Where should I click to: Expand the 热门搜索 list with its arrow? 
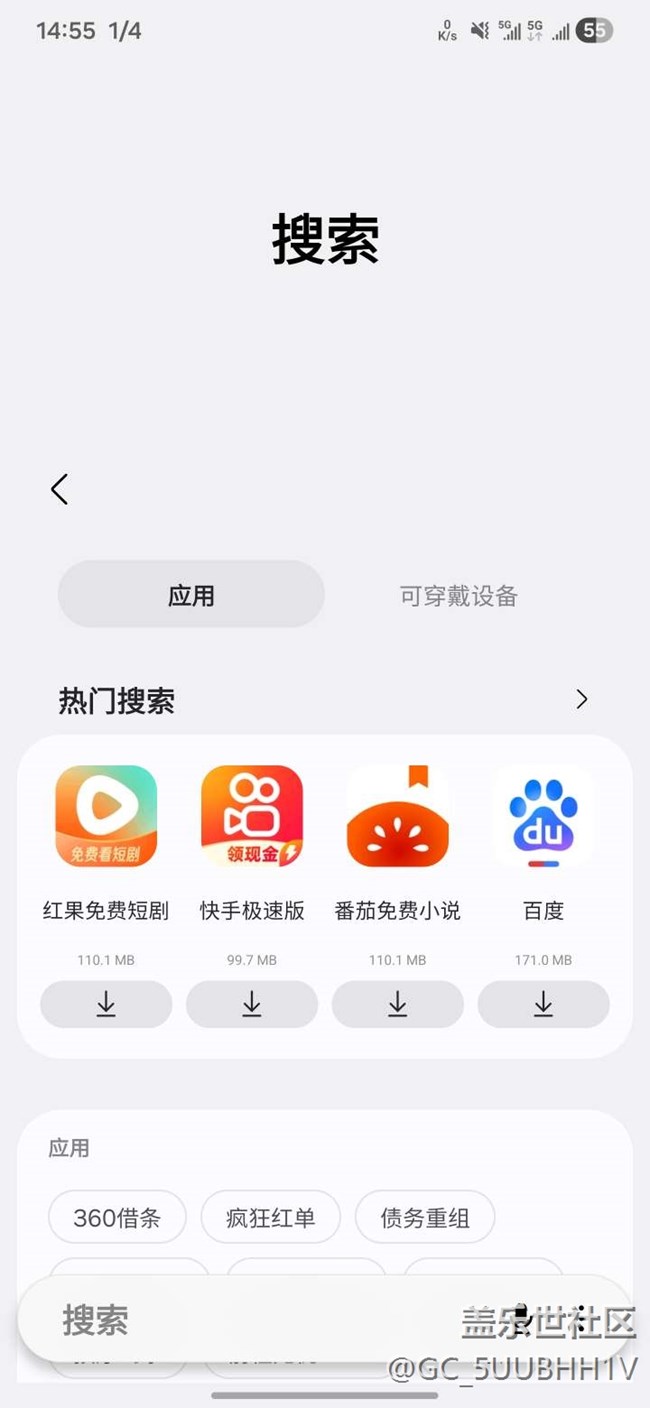(x=581, y=700)
